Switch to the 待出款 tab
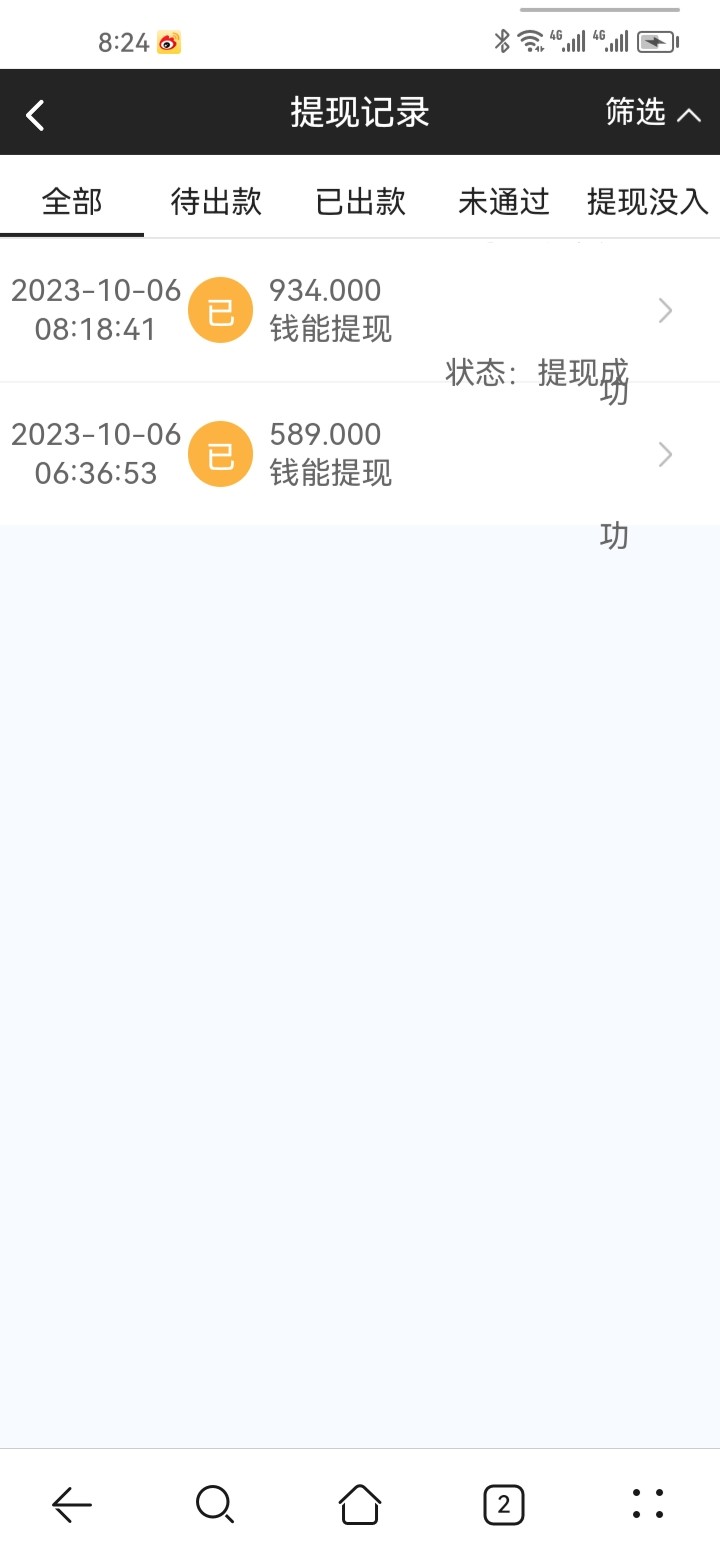 tap(216, 202)
